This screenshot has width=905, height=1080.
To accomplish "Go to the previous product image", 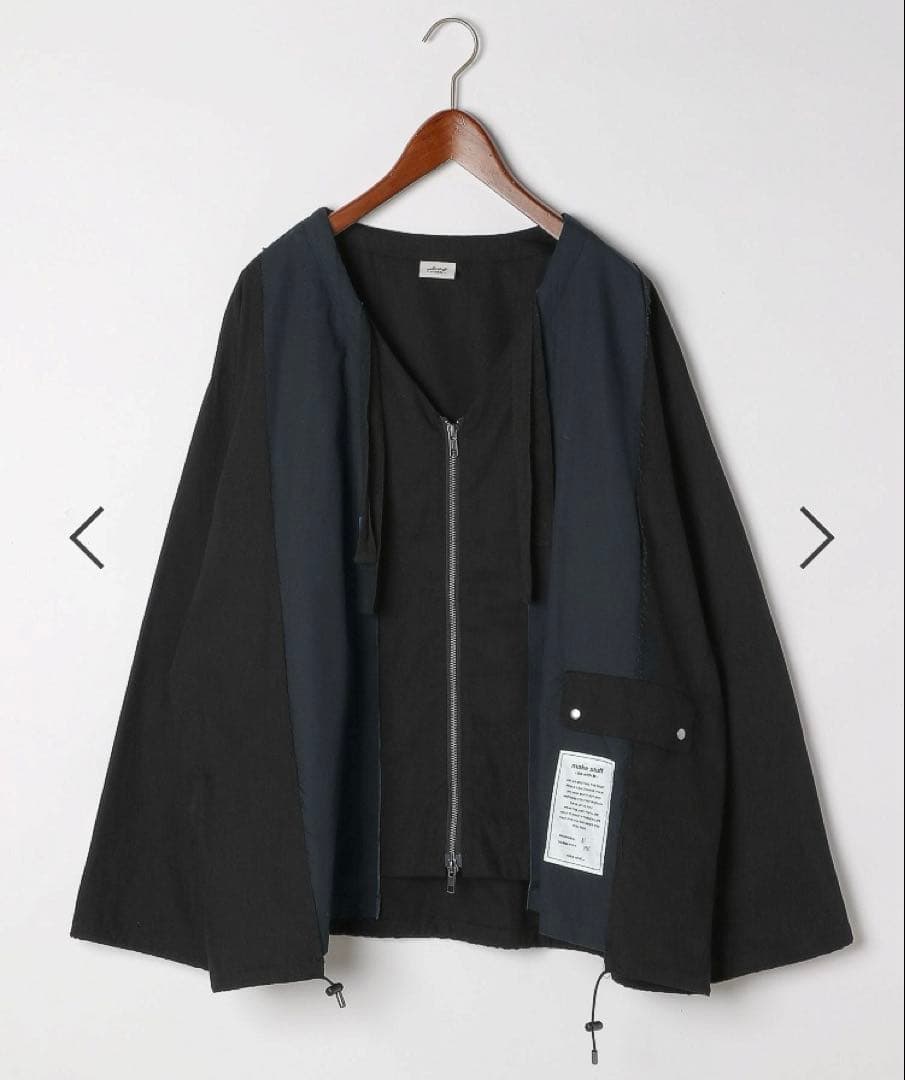I will click(x=87, y=537).
